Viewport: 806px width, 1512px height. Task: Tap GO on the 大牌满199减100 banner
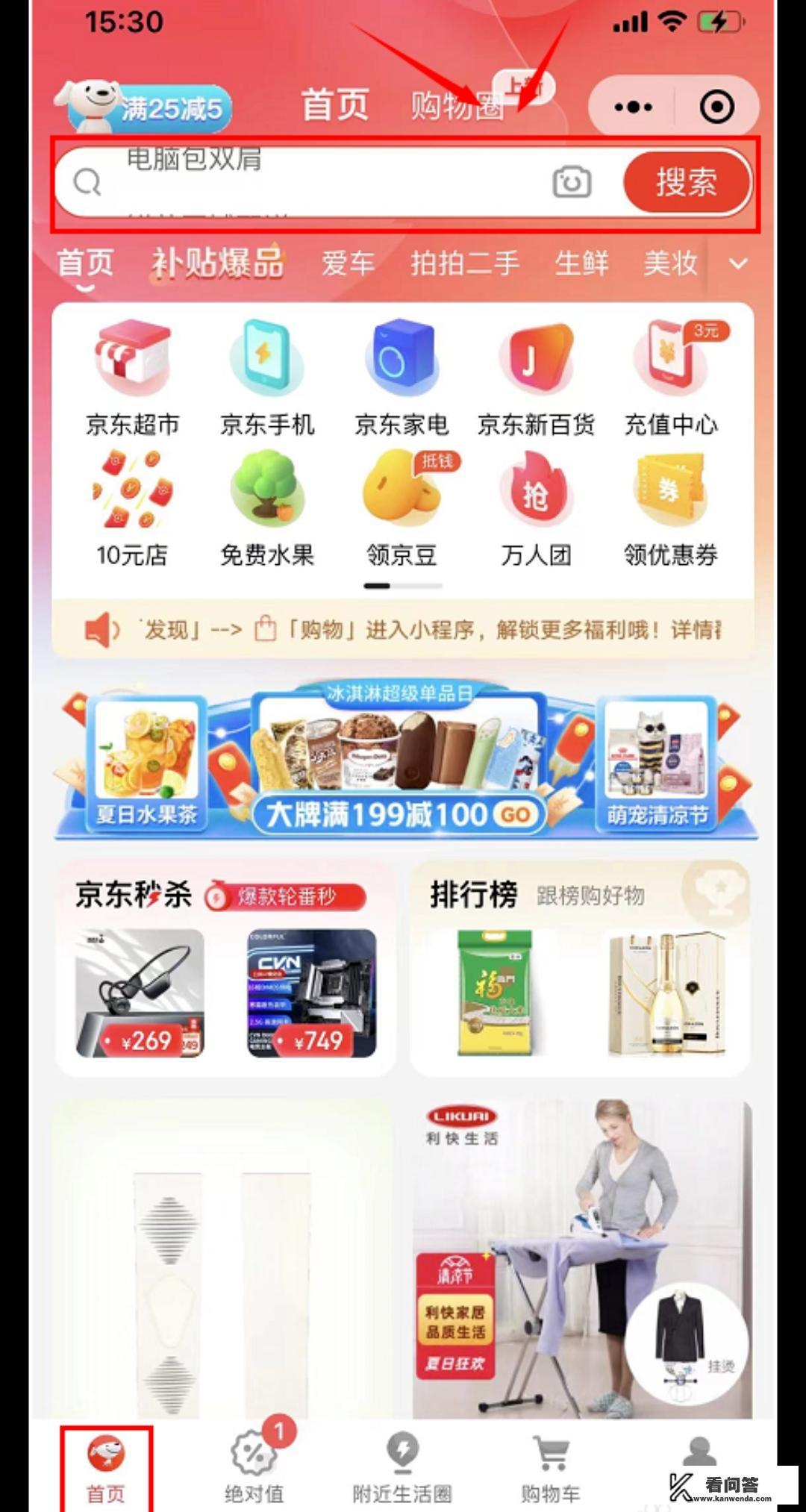tap(515, 816)
